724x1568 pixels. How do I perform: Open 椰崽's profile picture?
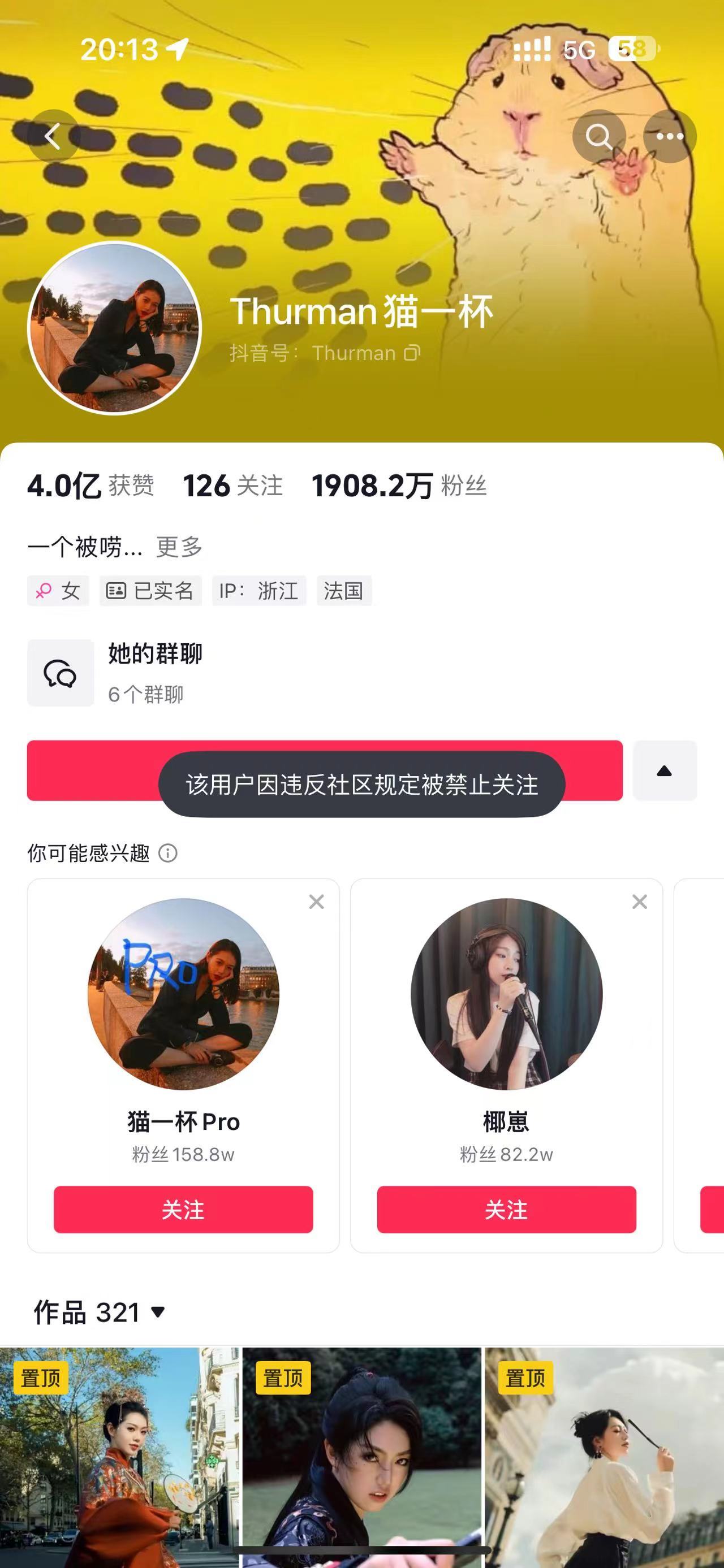click(506, 993)
